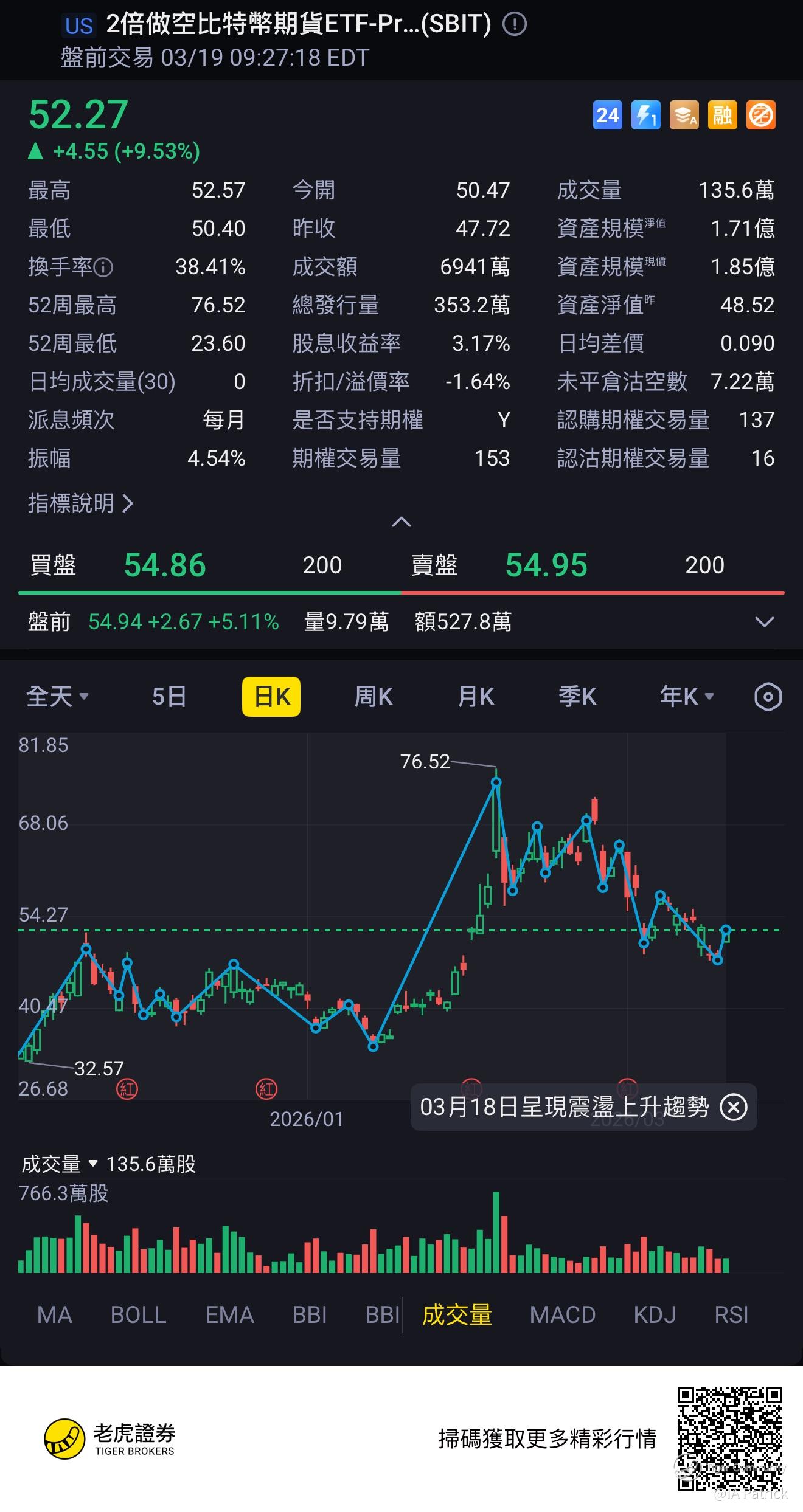The width and height of the screenshot is (803, 1512).
Task: Expand the 盤前 pre-market row
Action: pyautogui.click(x=764, y=622)
